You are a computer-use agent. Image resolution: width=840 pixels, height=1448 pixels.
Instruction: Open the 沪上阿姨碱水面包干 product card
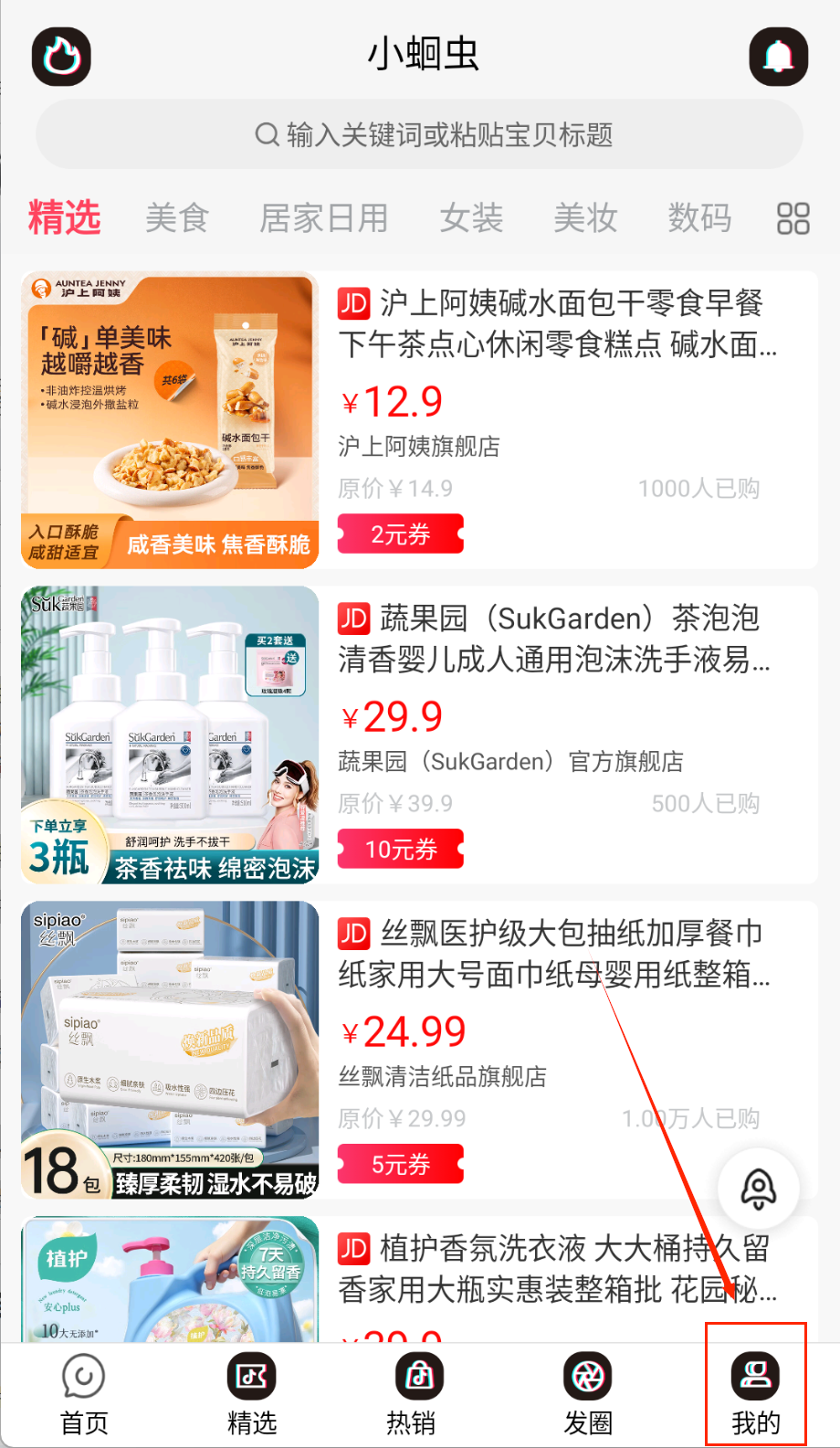[x=557, y=324]
